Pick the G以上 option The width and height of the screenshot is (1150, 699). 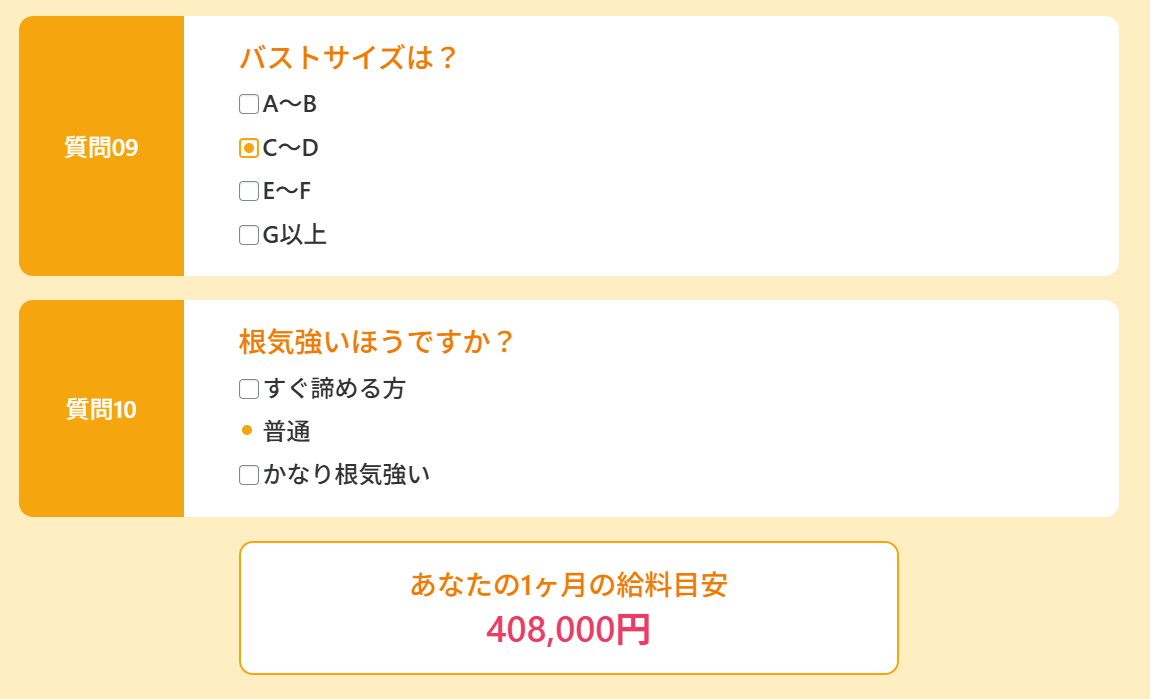(x=249, y=235)
